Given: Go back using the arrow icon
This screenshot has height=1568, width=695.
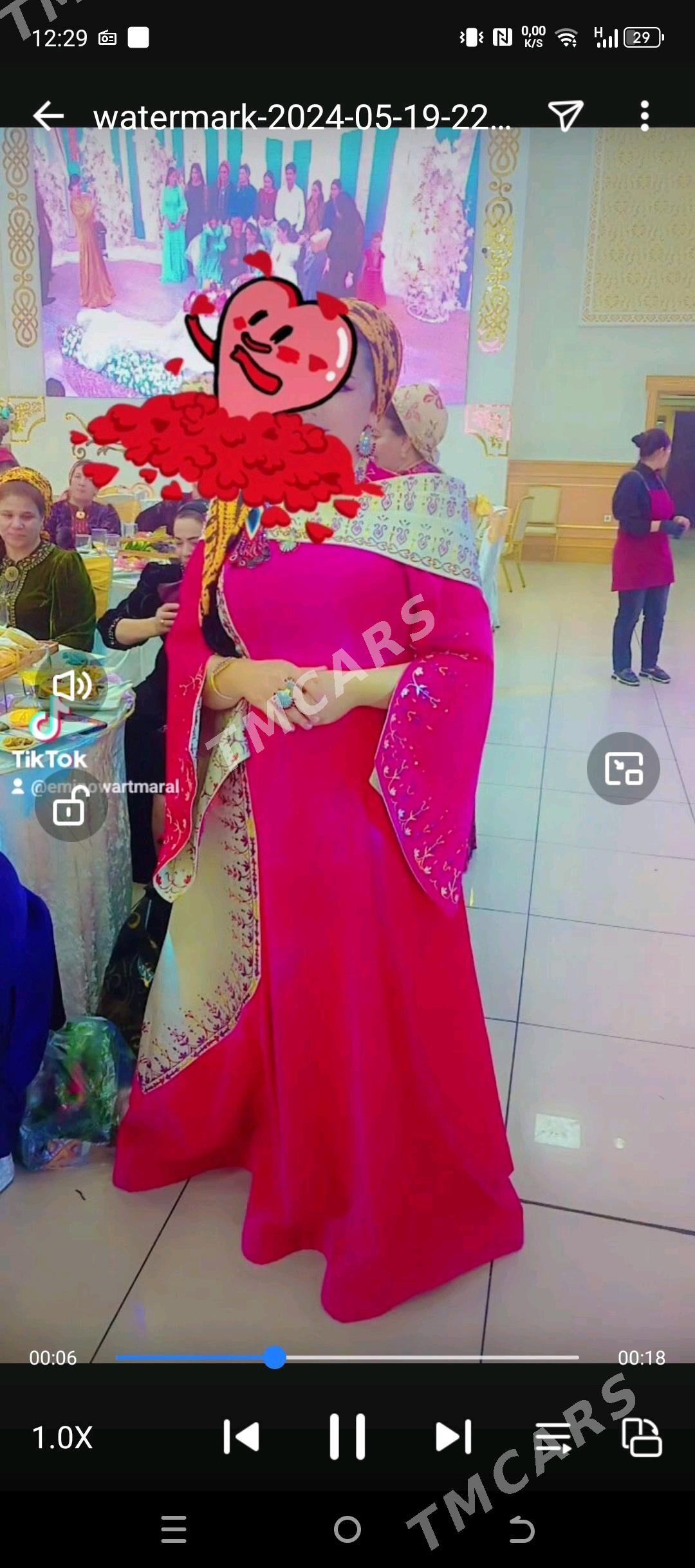Looking at the screenshot, I should point(48,117).
